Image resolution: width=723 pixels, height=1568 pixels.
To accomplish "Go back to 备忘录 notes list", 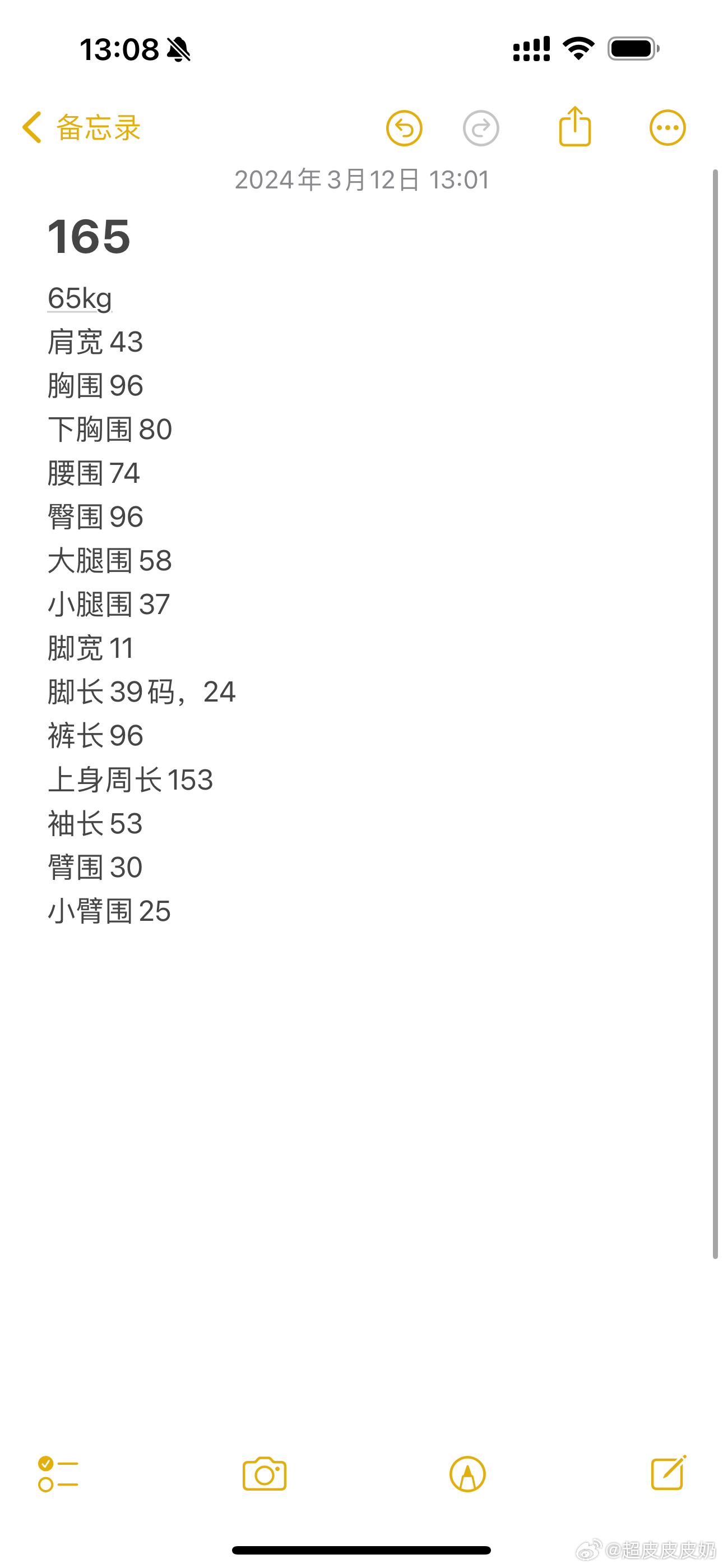I will [81, 128].
